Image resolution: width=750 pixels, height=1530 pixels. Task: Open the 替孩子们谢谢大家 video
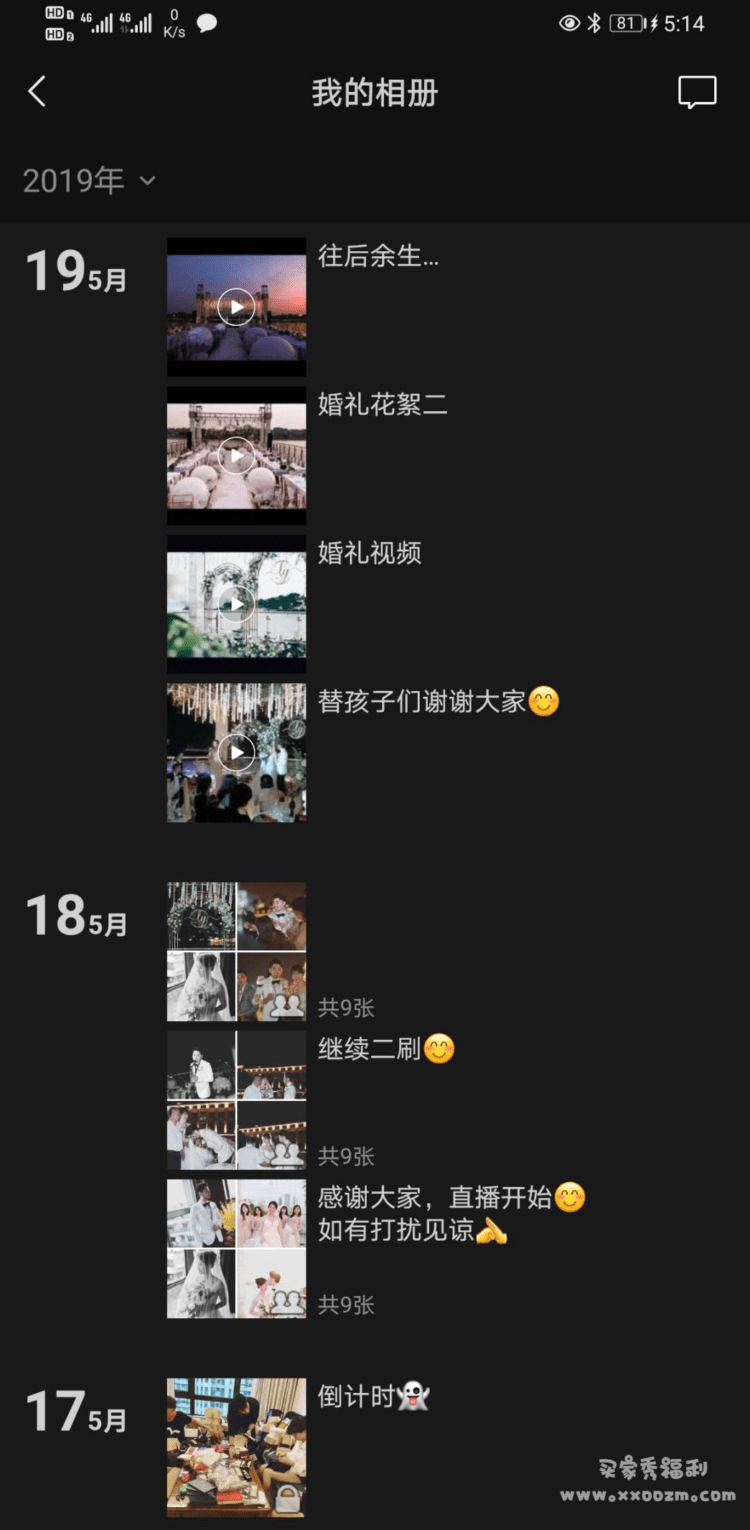pos(236,752)
